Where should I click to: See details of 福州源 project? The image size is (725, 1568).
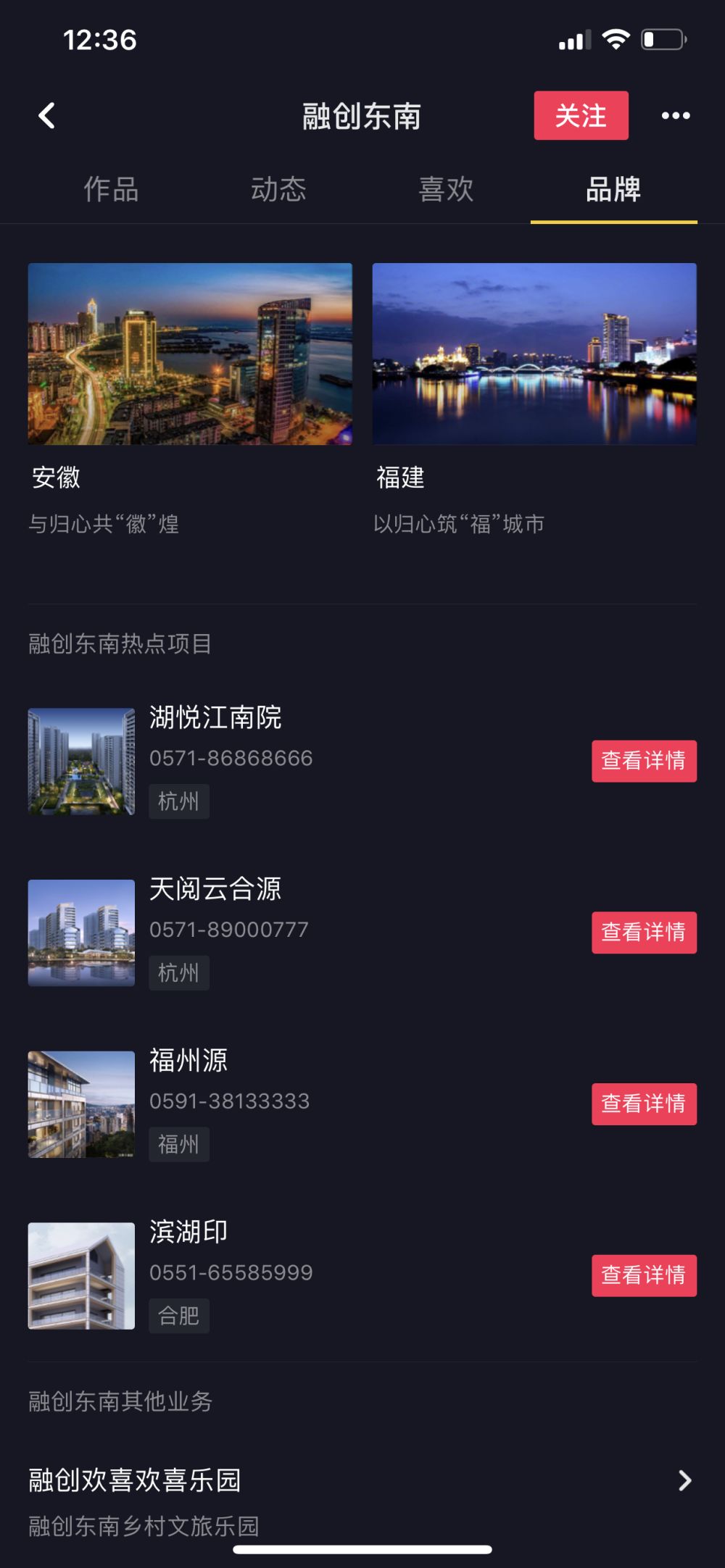coord(644,1104)
